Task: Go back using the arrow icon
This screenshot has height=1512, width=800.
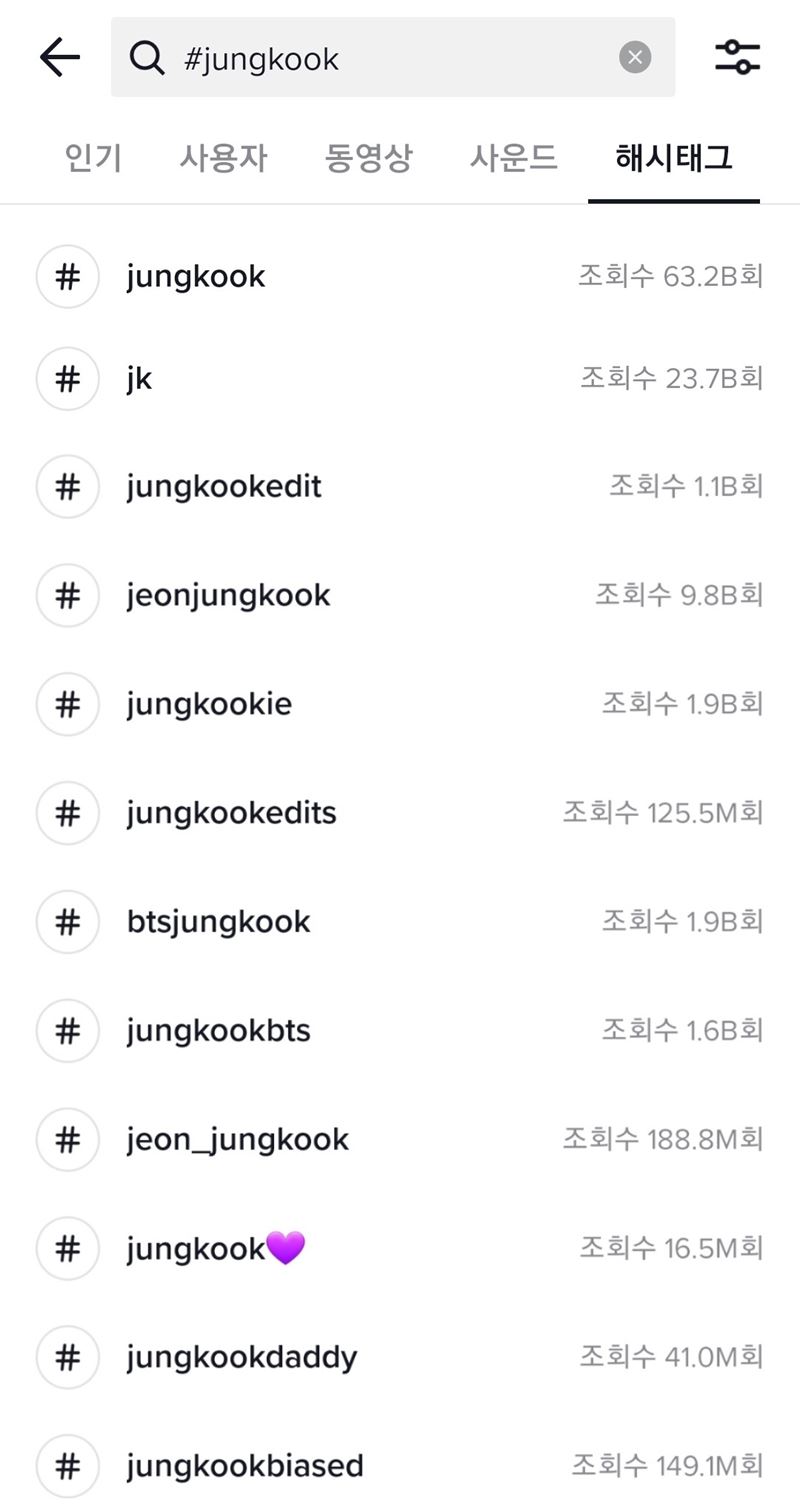Action: click(x=60, y=58)
